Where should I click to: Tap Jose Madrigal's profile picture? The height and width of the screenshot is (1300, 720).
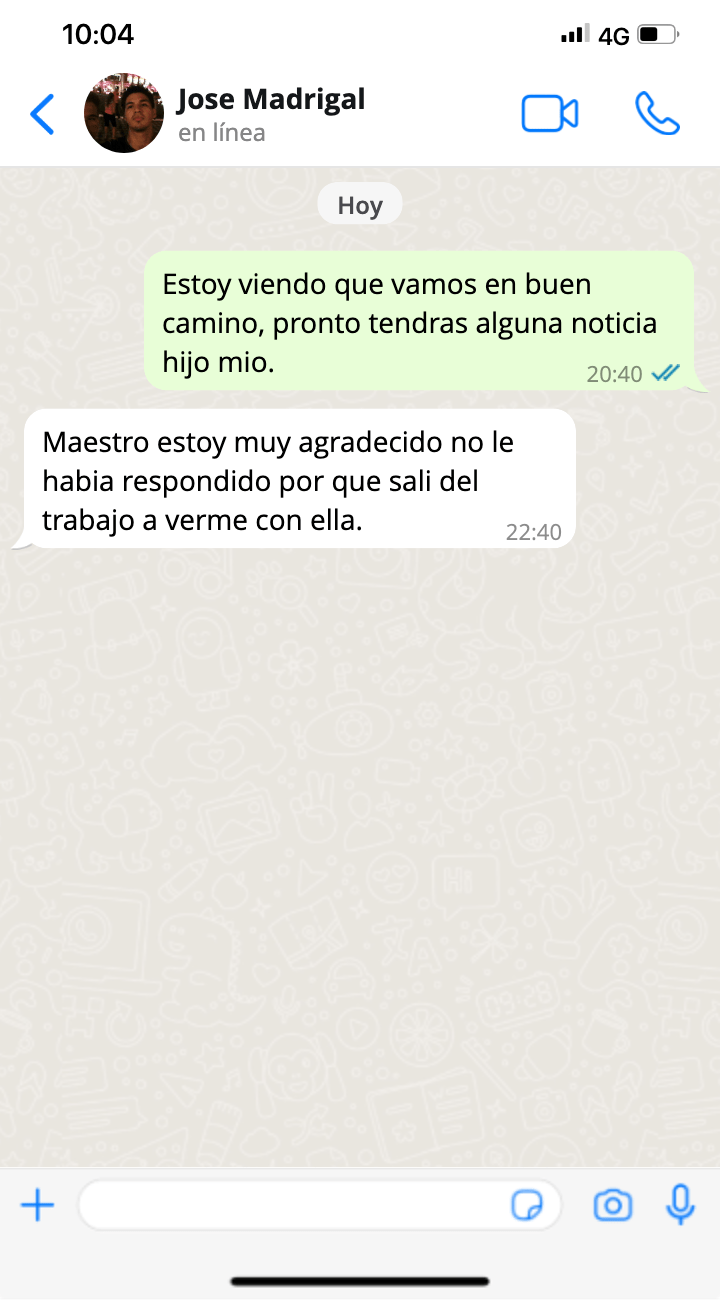point(124,113)
